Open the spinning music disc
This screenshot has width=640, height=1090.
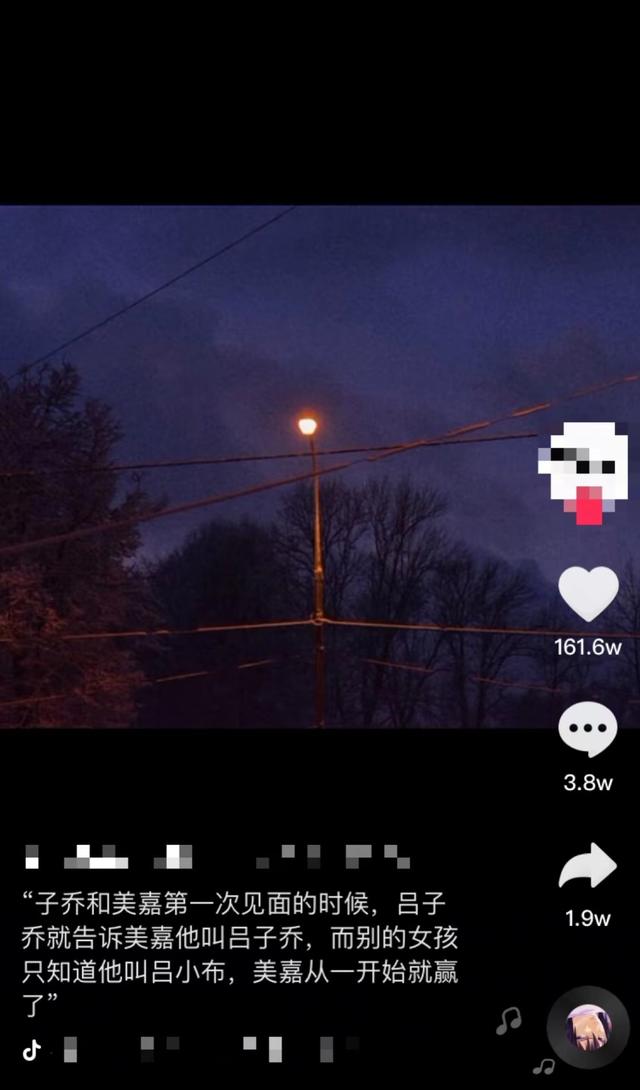tap(588, 1028)
